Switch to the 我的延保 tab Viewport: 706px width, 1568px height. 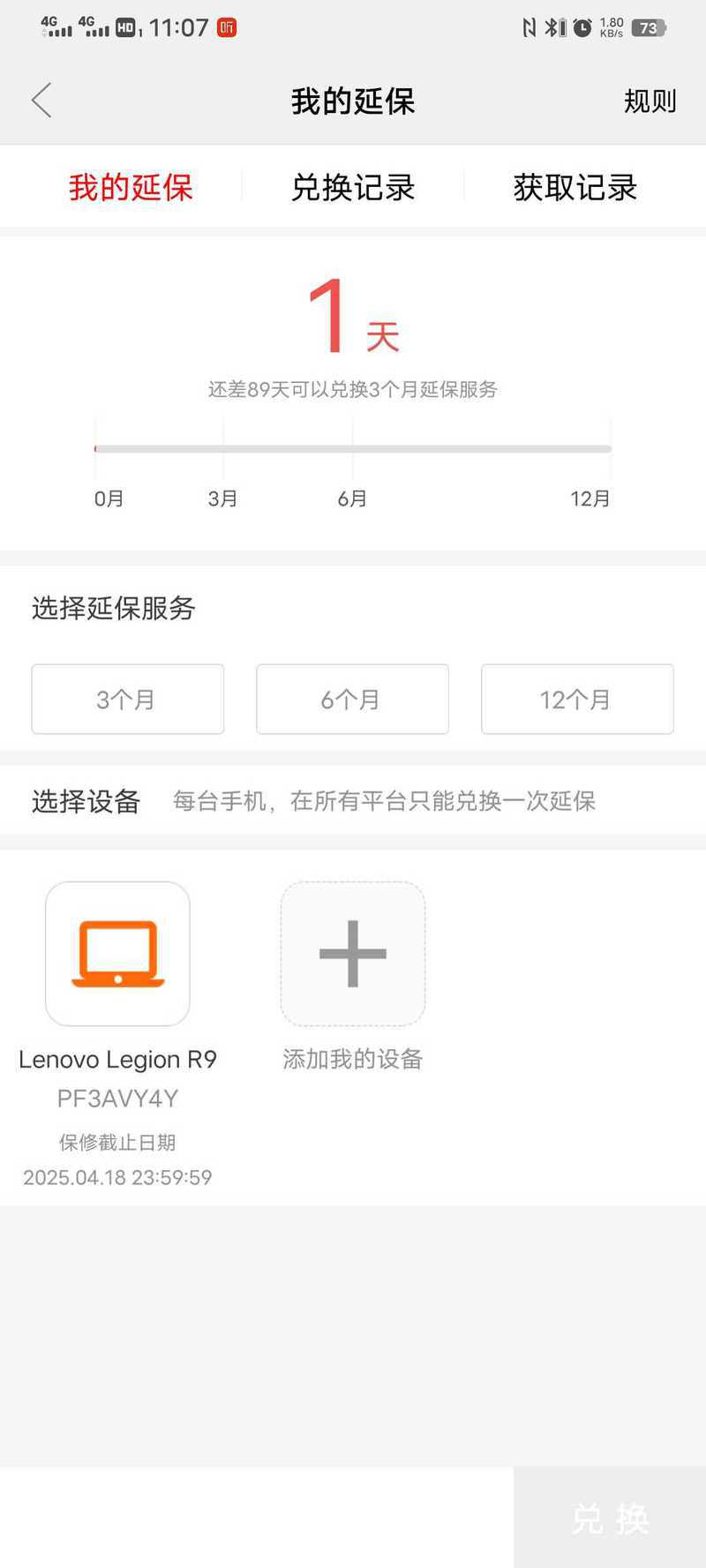131,188
